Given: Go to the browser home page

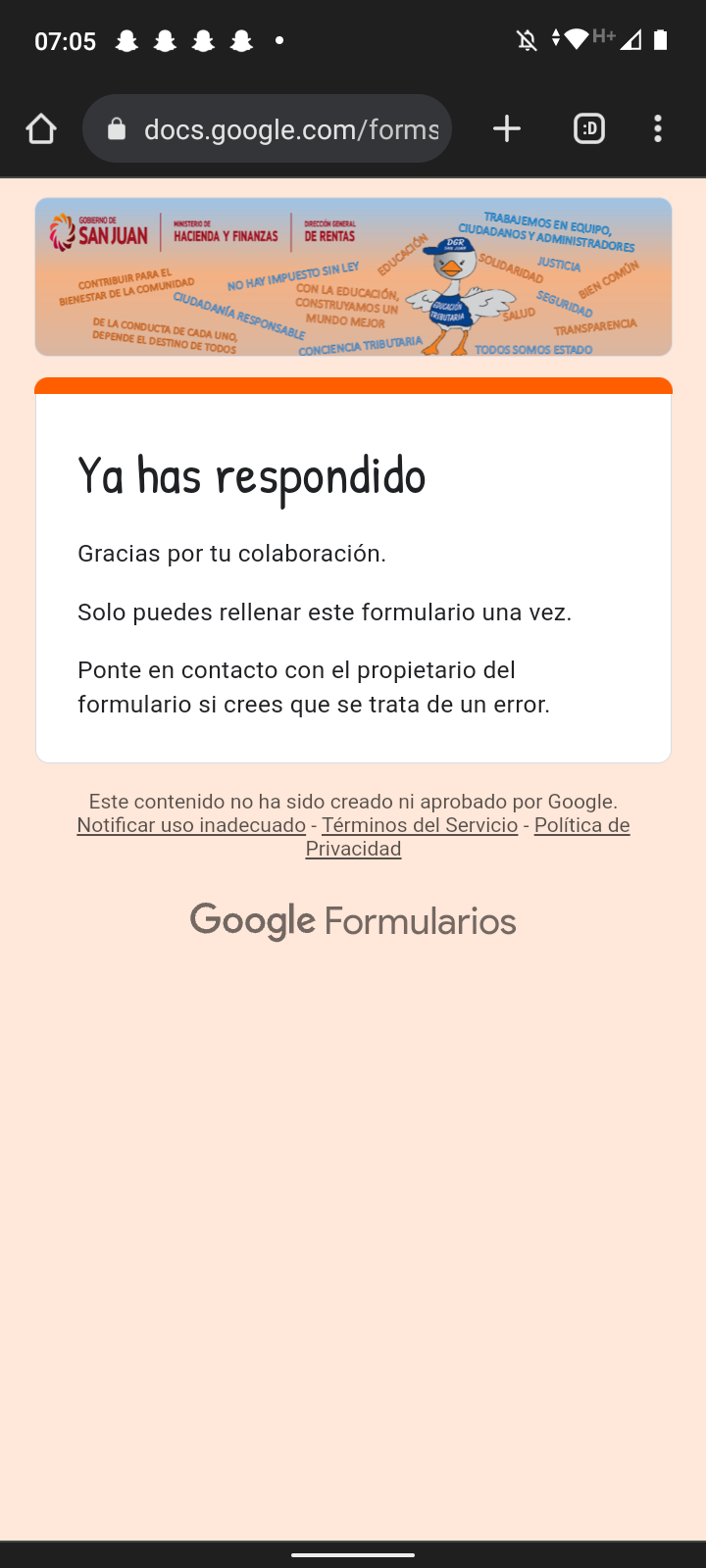Looking at the screenshot, I should point(41,128).
